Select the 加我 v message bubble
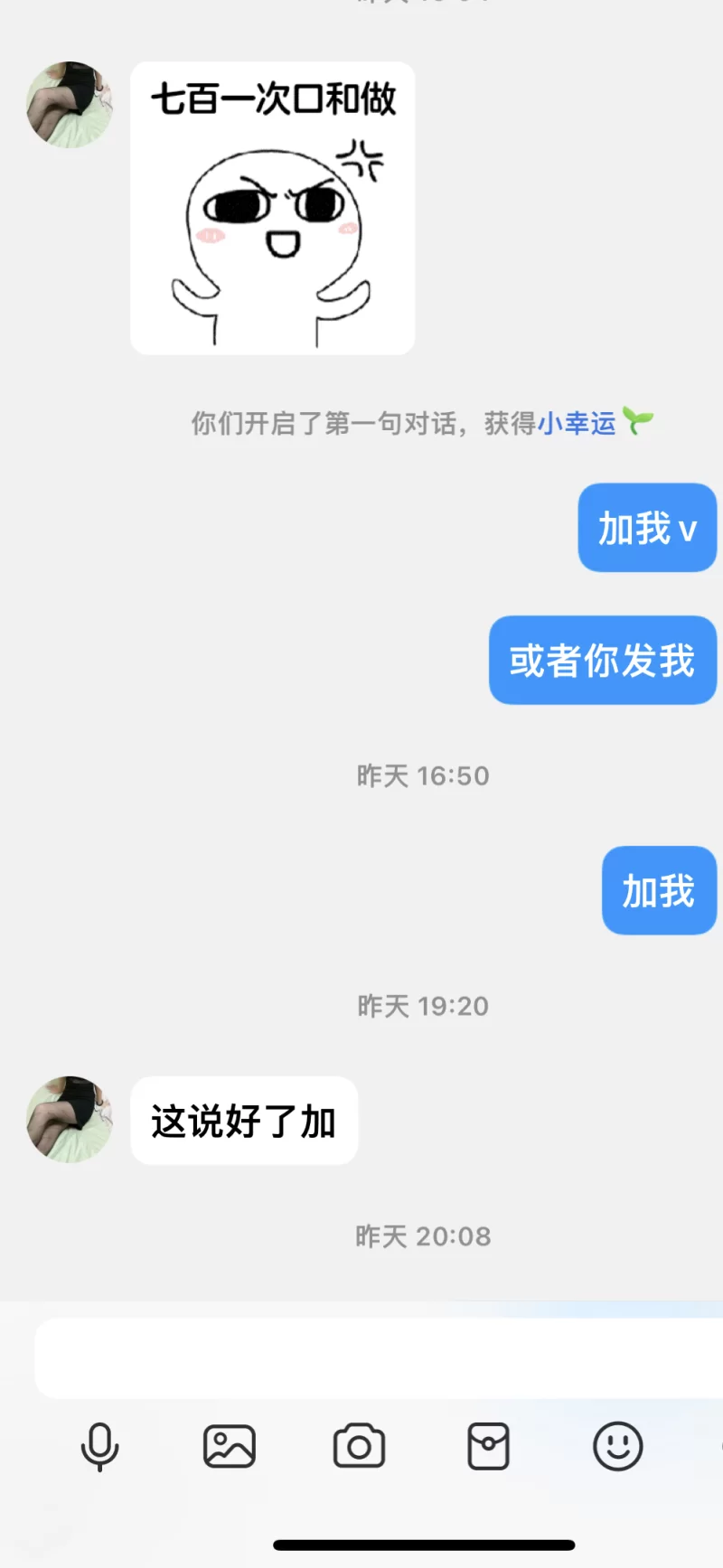This screenshot has height=1568, width=723. tap(647, 528)
